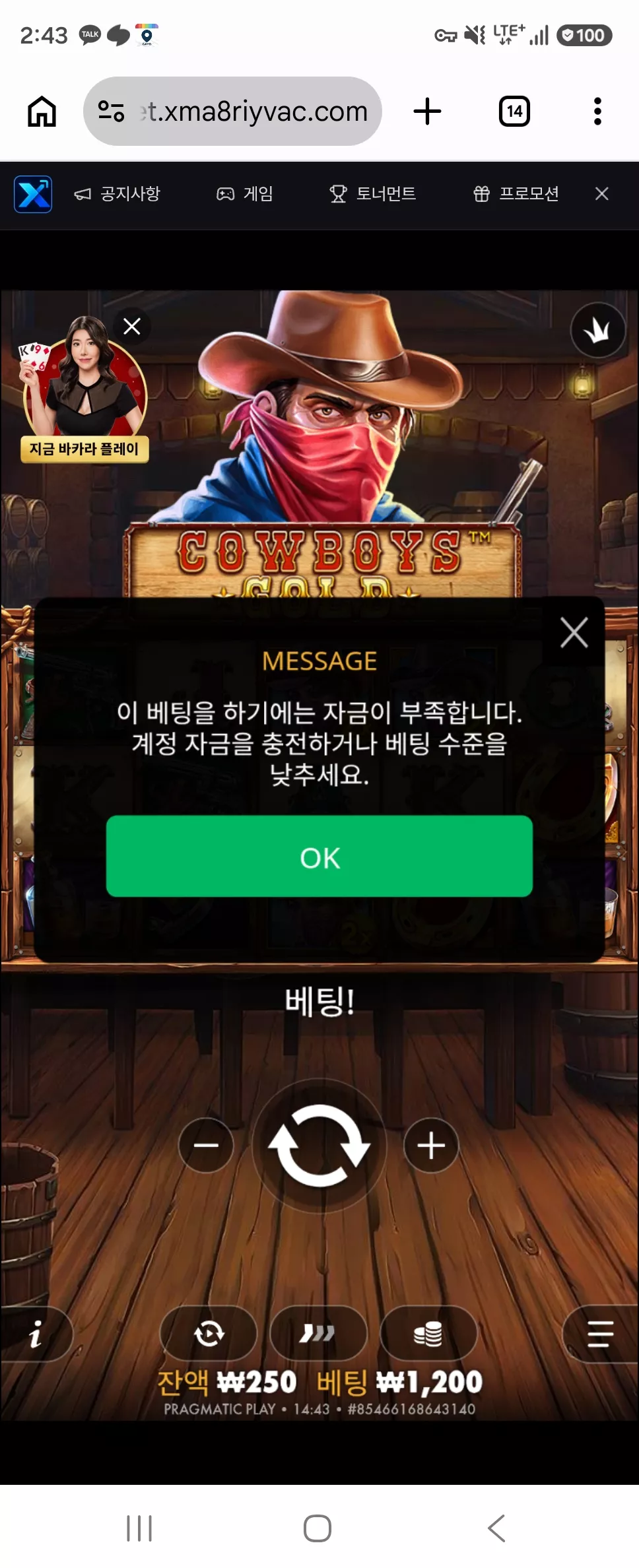Increase the bet with plus button
639x1568 pixels.
pos(431,1145)
